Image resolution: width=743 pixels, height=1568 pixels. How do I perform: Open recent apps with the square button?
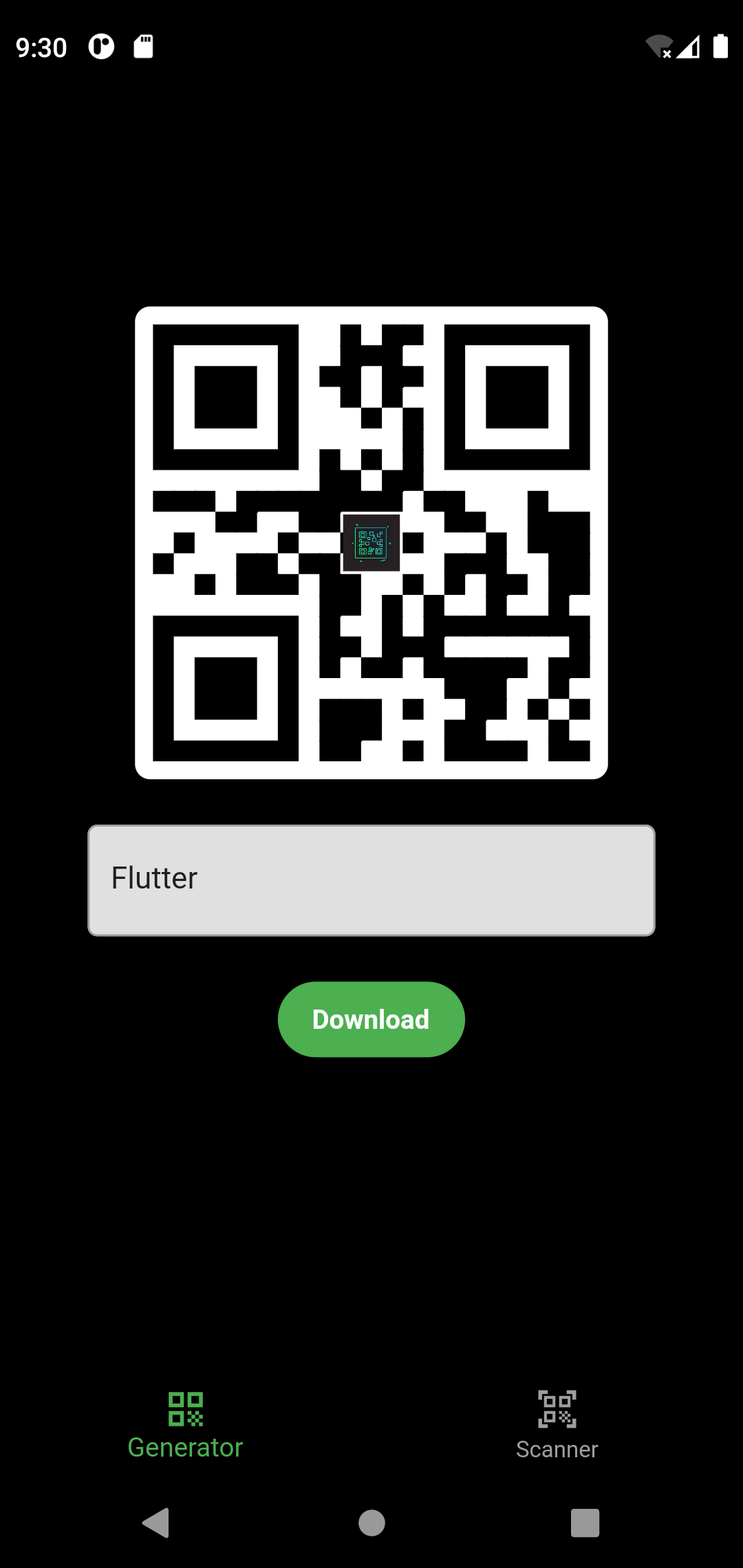(x=584, y=1521)
